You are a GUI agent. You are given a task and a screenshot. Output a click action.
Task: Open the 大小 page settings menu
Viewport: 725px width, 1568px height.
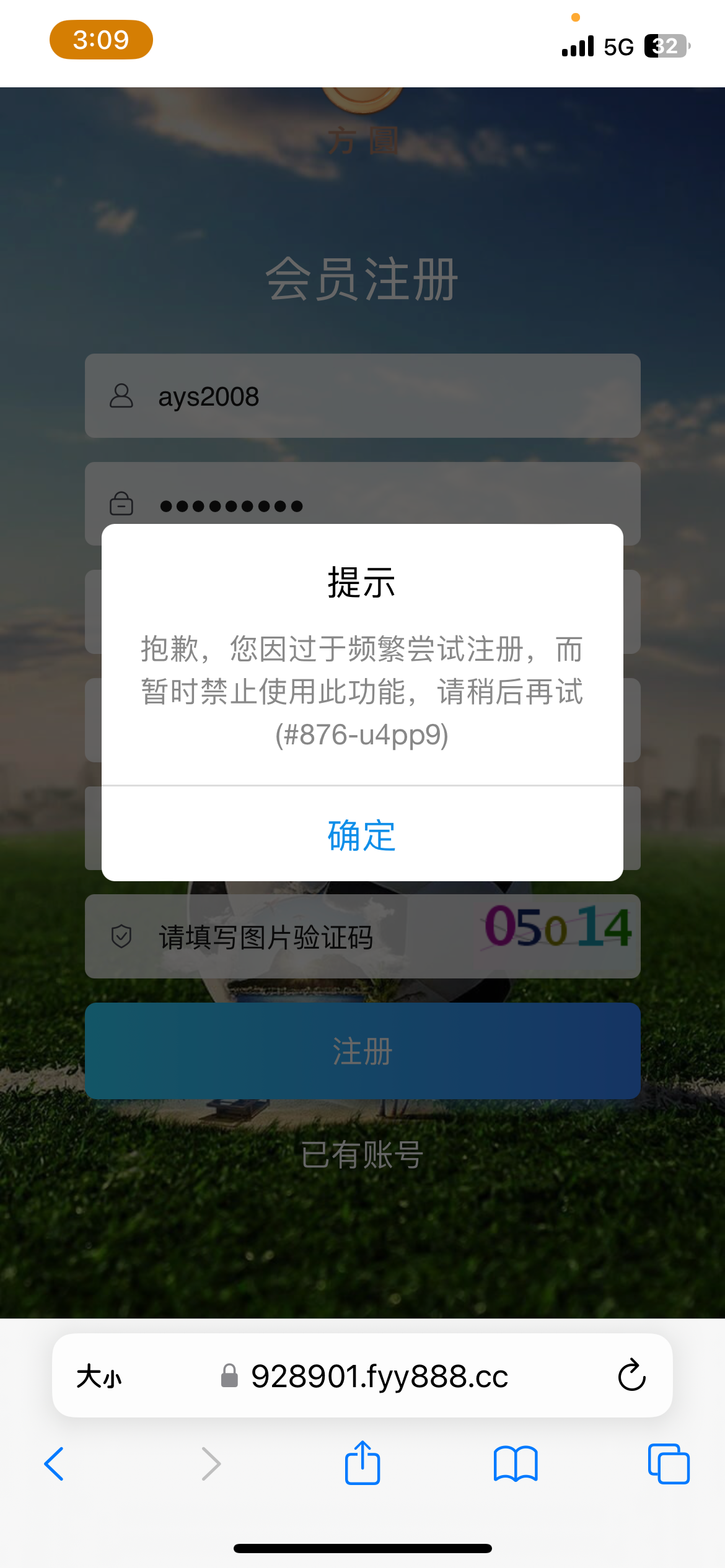[x=99, y=1377]
